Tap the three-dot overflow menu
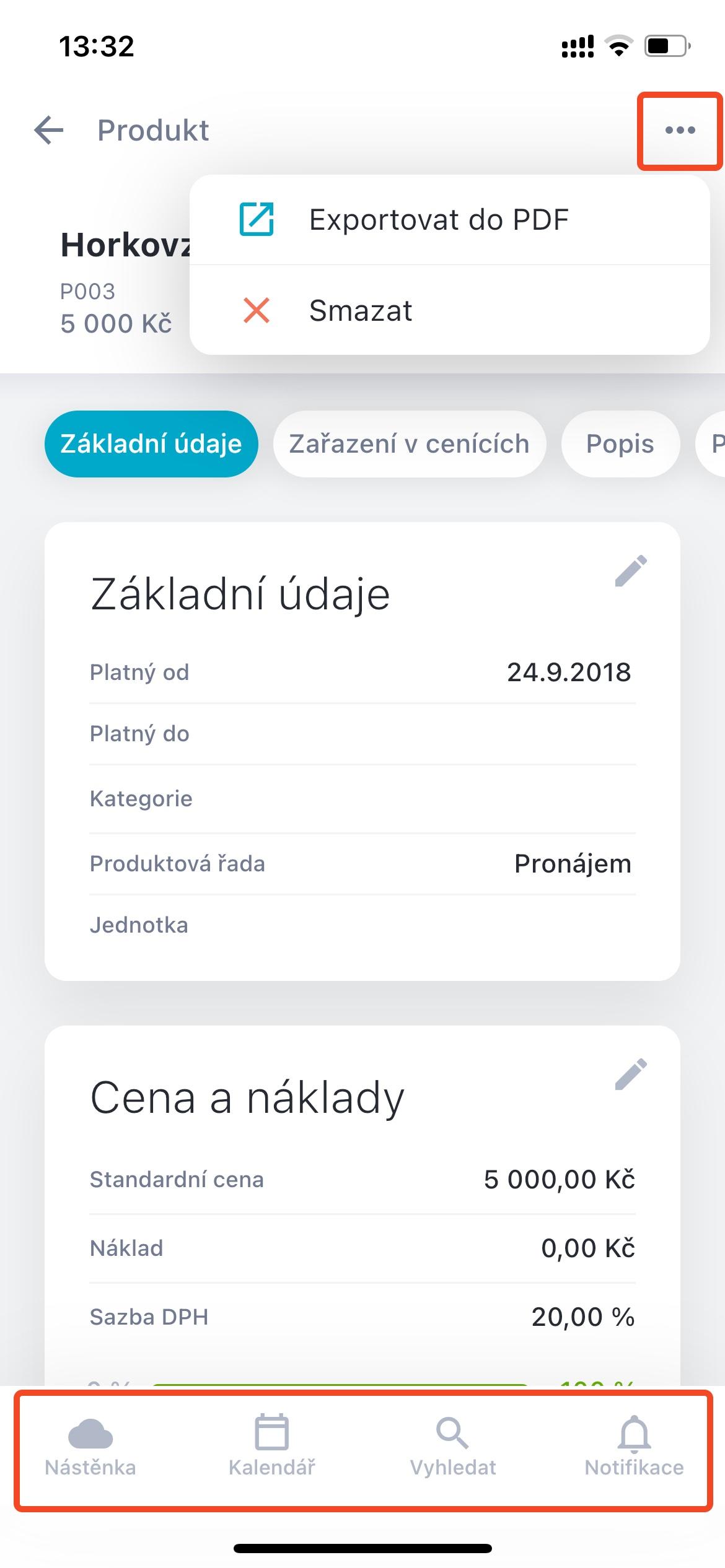Viewport: 725px width, 1568px height. click(x=680, y=130)
